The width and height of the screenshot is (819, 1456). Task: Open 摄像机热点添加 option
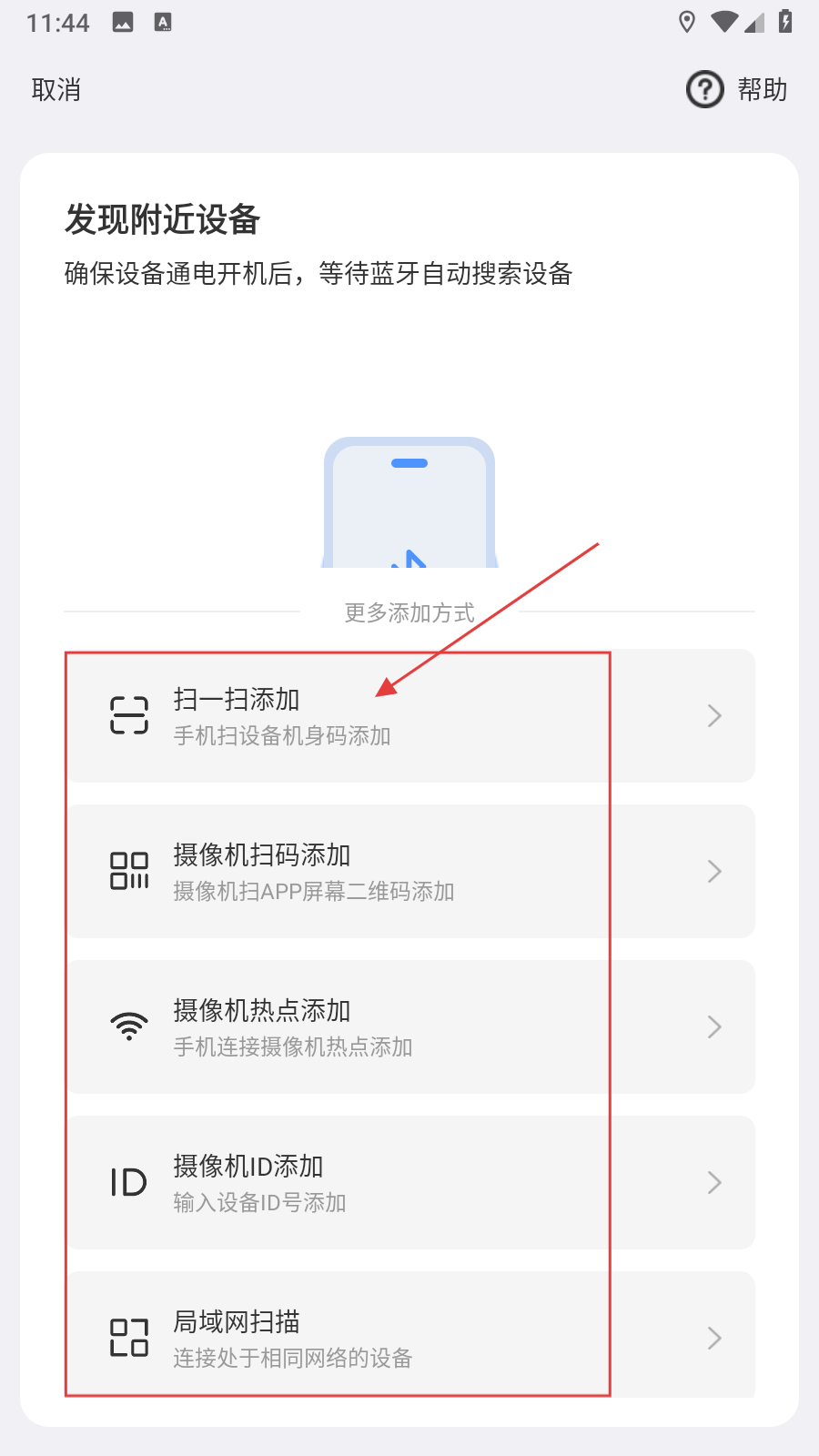coord(409,1027)
